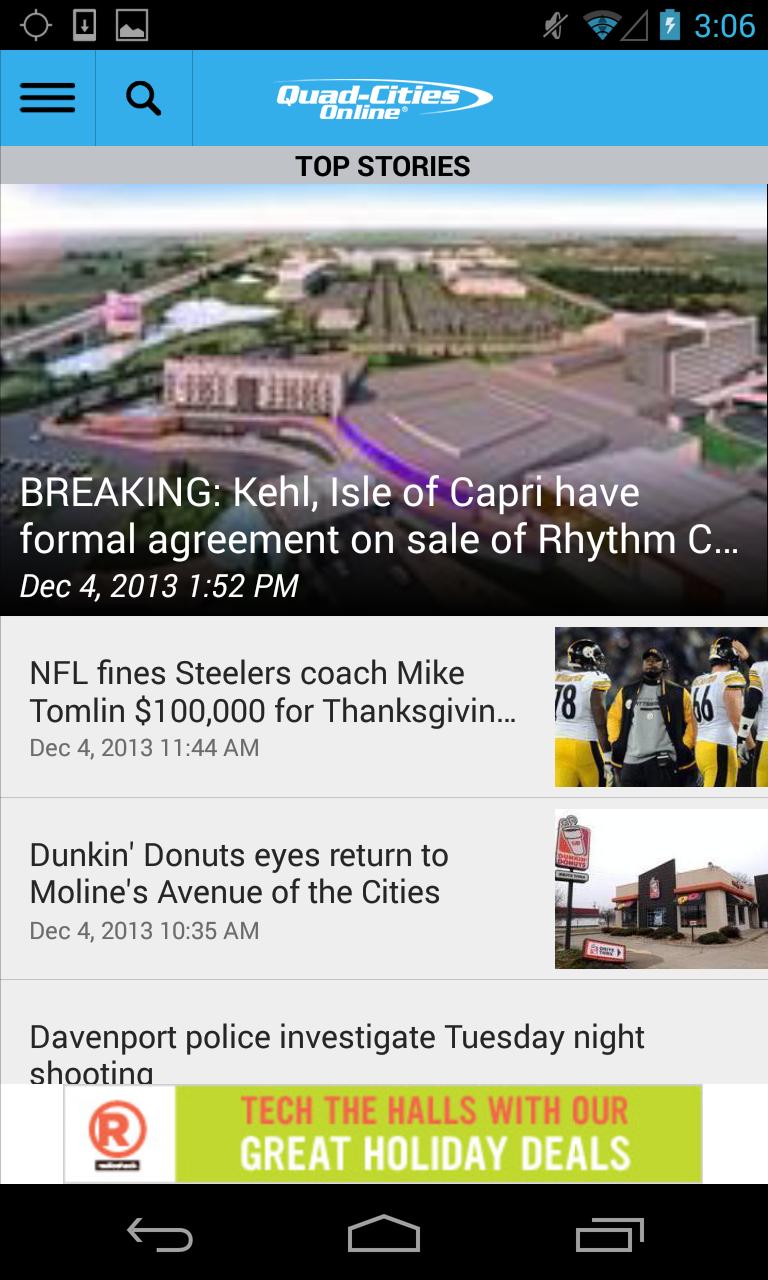The width and height of the screenshot is (768, 1280).
Task: Return to the home screen
Action: tap(384, 1234)
